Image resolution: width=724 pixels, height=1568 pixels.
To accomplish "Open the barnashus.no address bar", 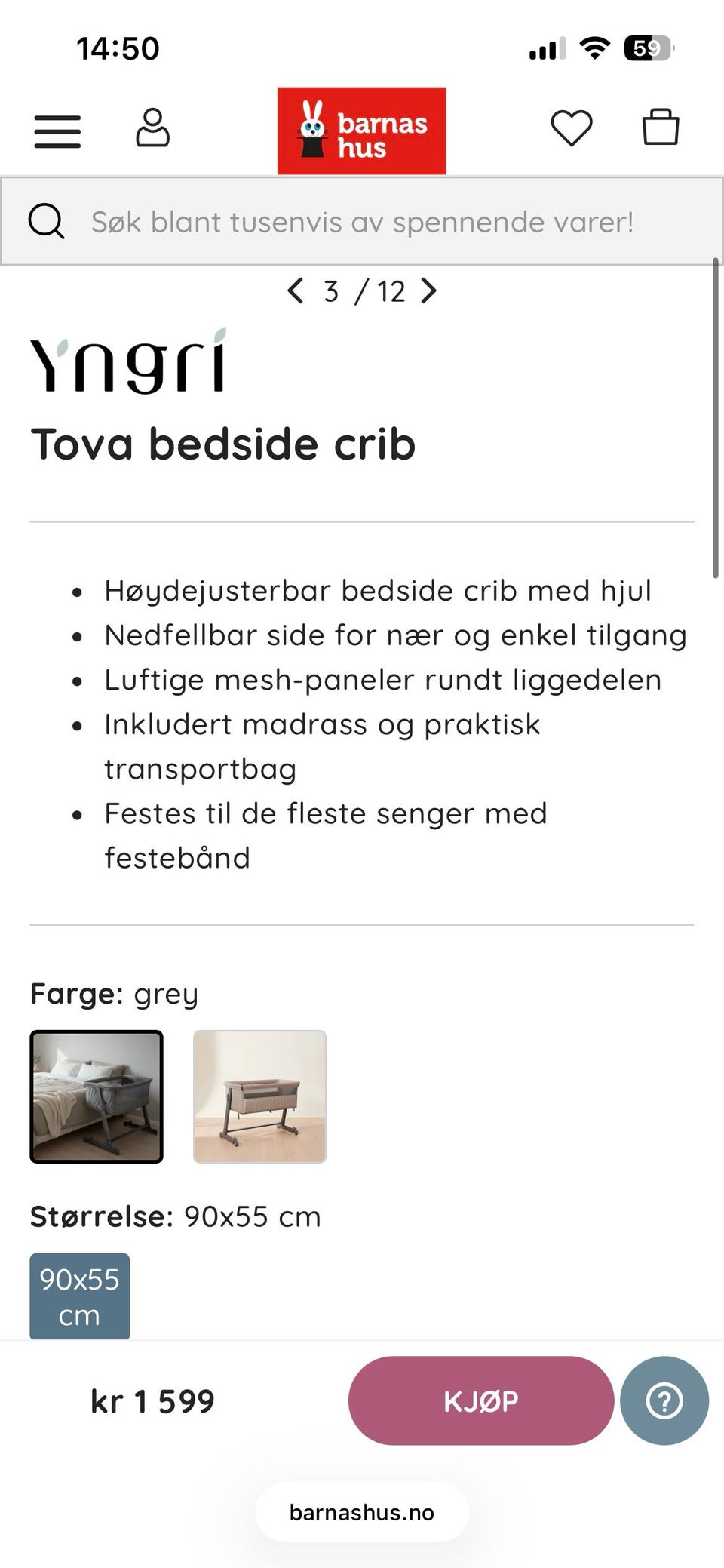I will pos(362,1511).
